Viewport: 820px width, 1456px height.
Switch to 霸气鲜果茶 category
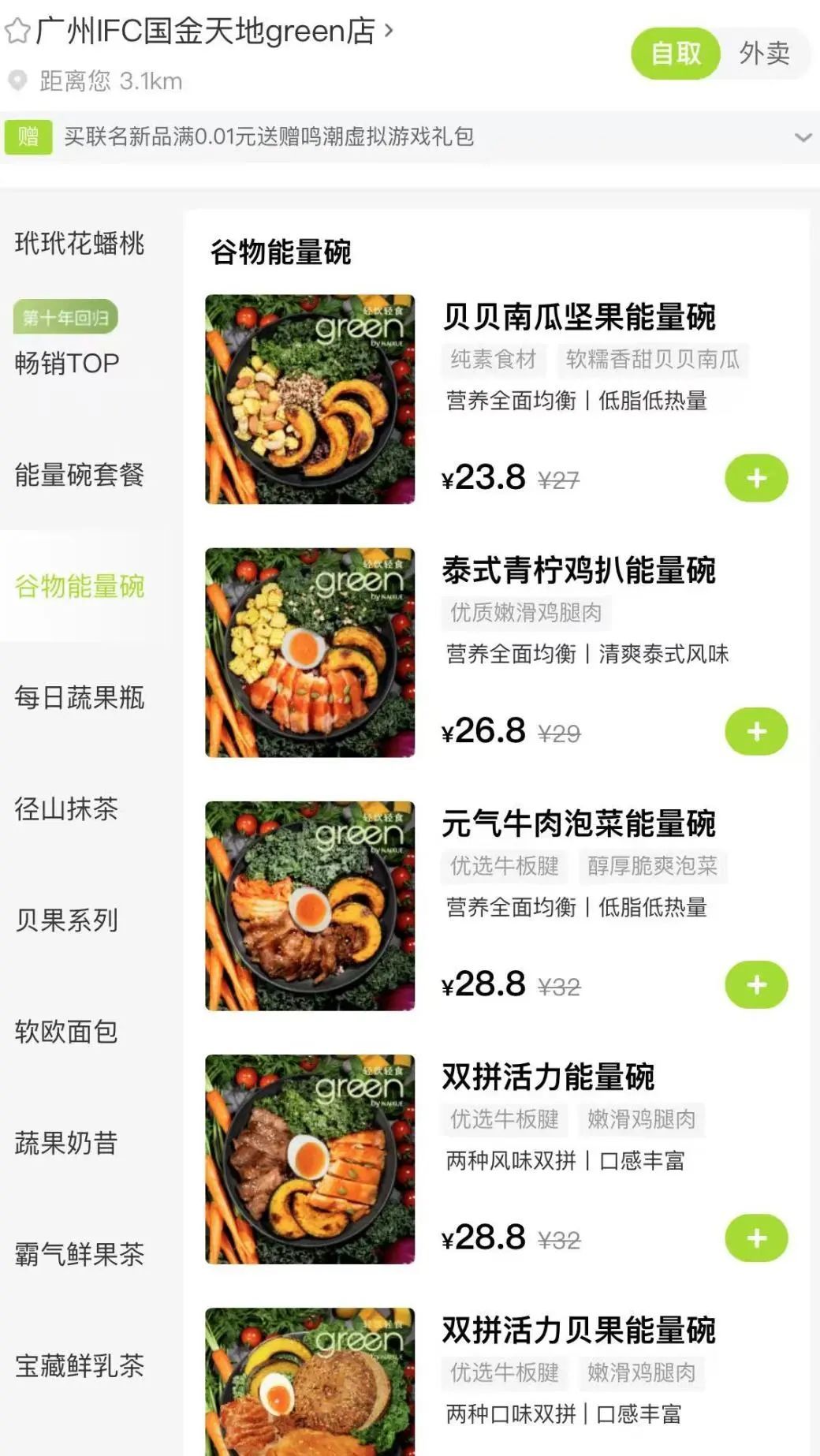point(80,1254)
